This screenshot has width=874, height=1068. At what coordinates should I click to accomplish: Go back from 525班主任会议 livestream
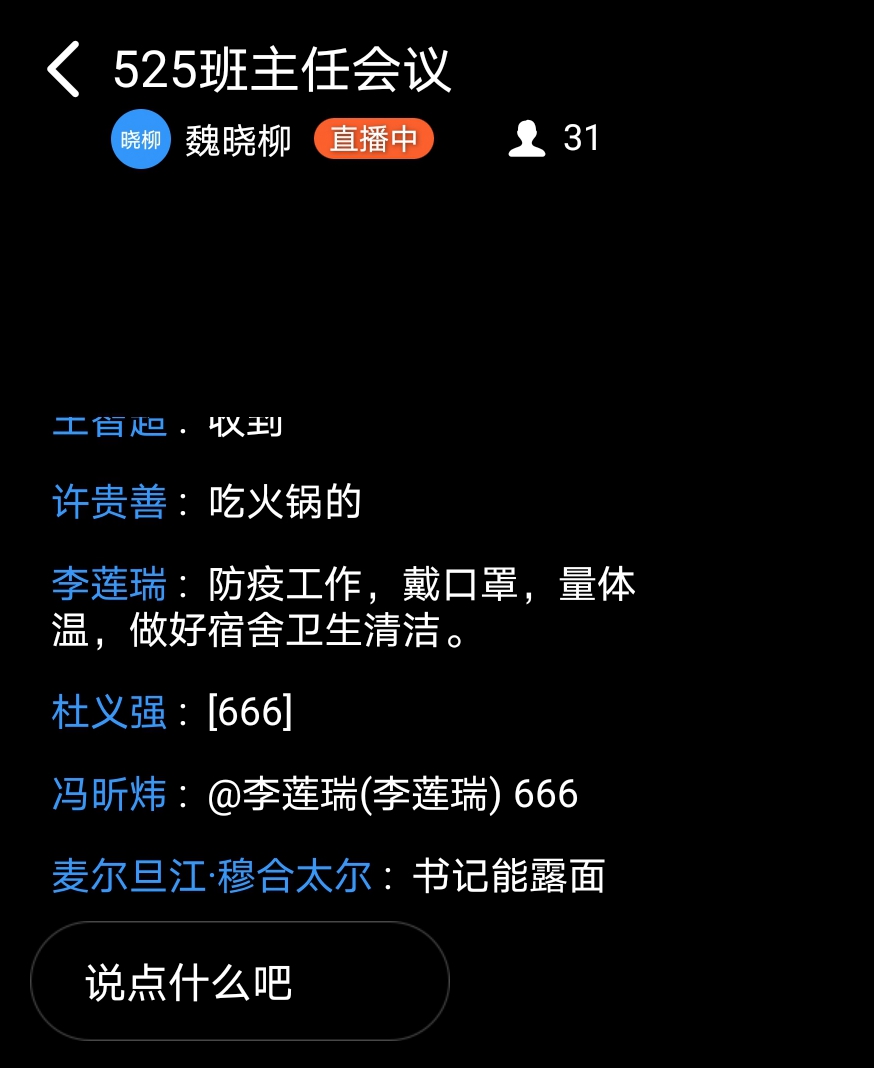pos(63,70)
